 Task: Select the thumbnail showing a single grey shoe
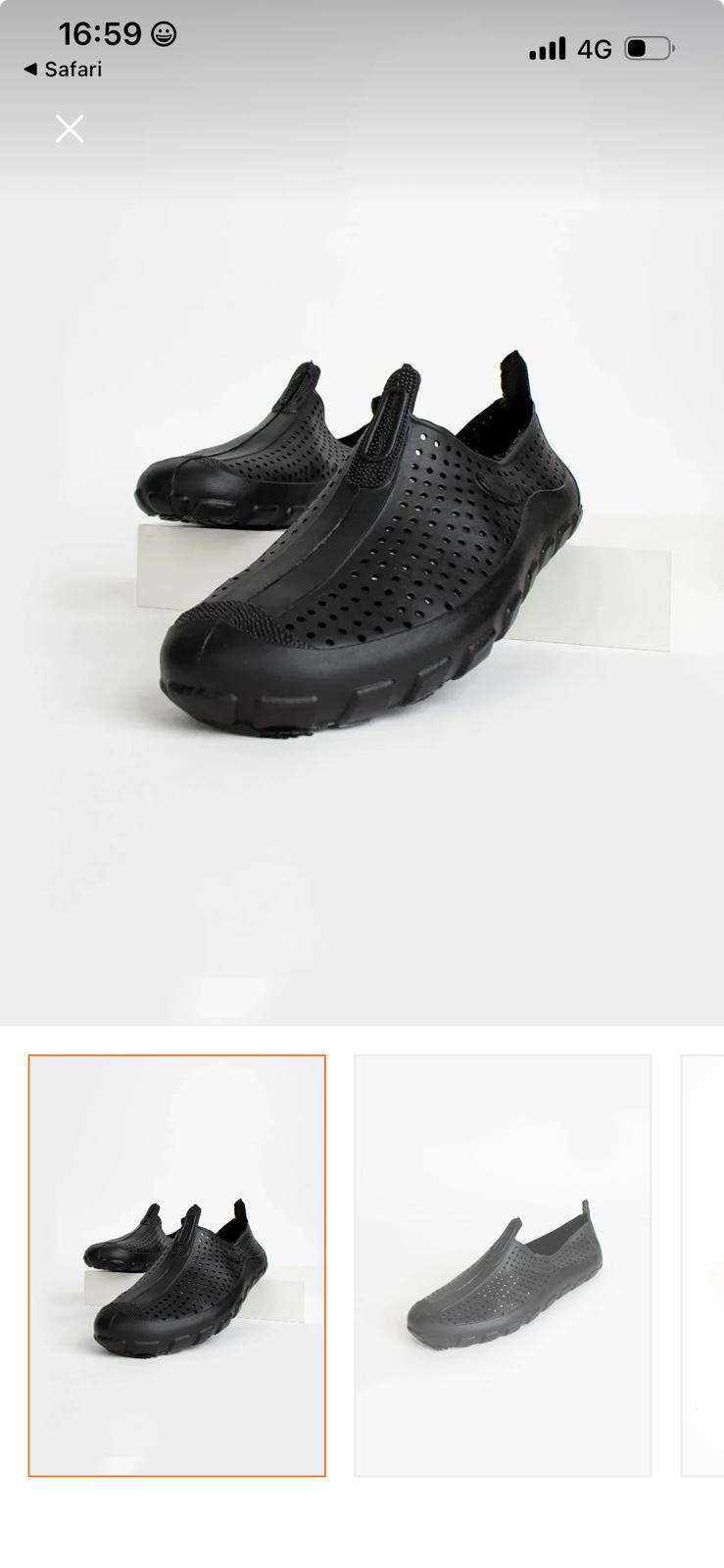pyautogui.click(x=503, y=1265)
